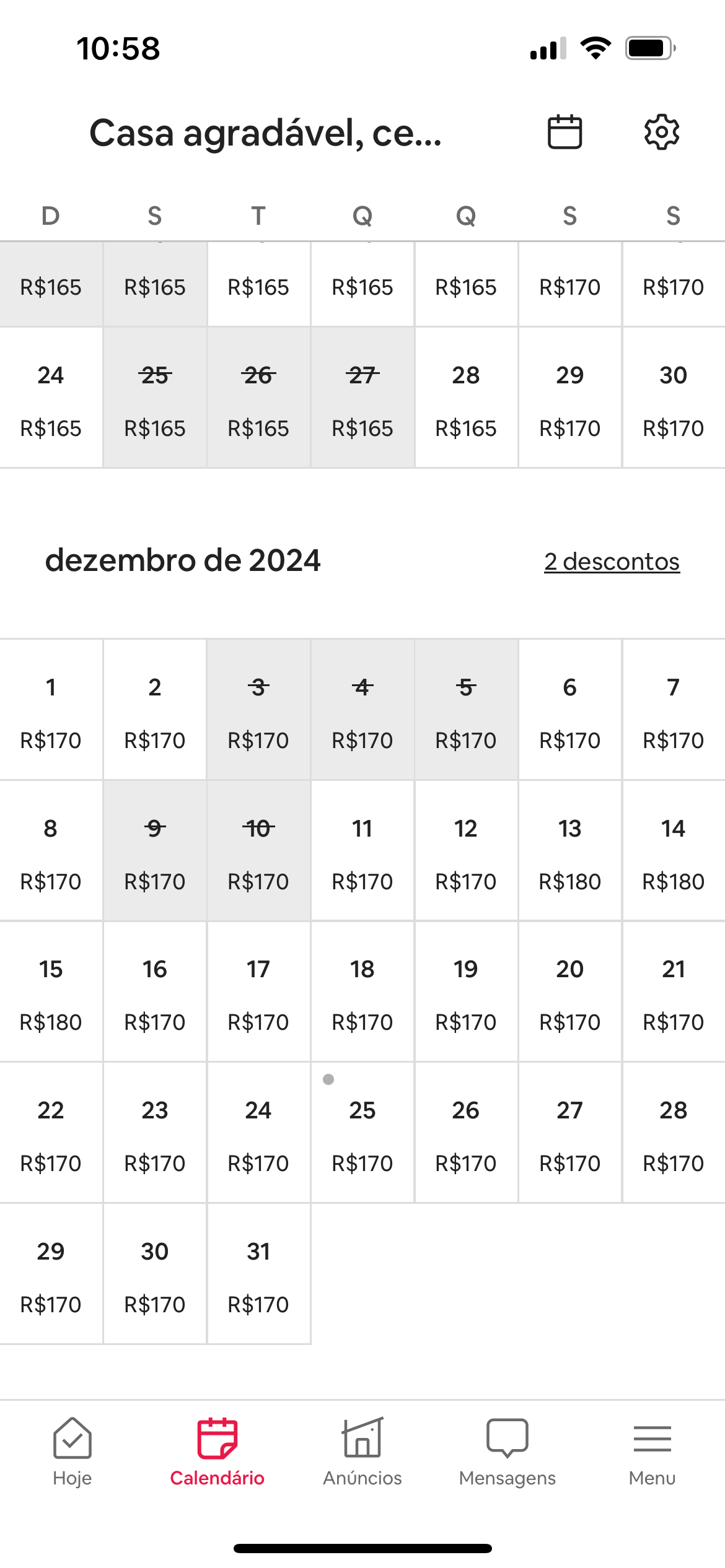Select December 15 priced R$180
This screenshot has height=1568, width=725.
pos(51,991)
